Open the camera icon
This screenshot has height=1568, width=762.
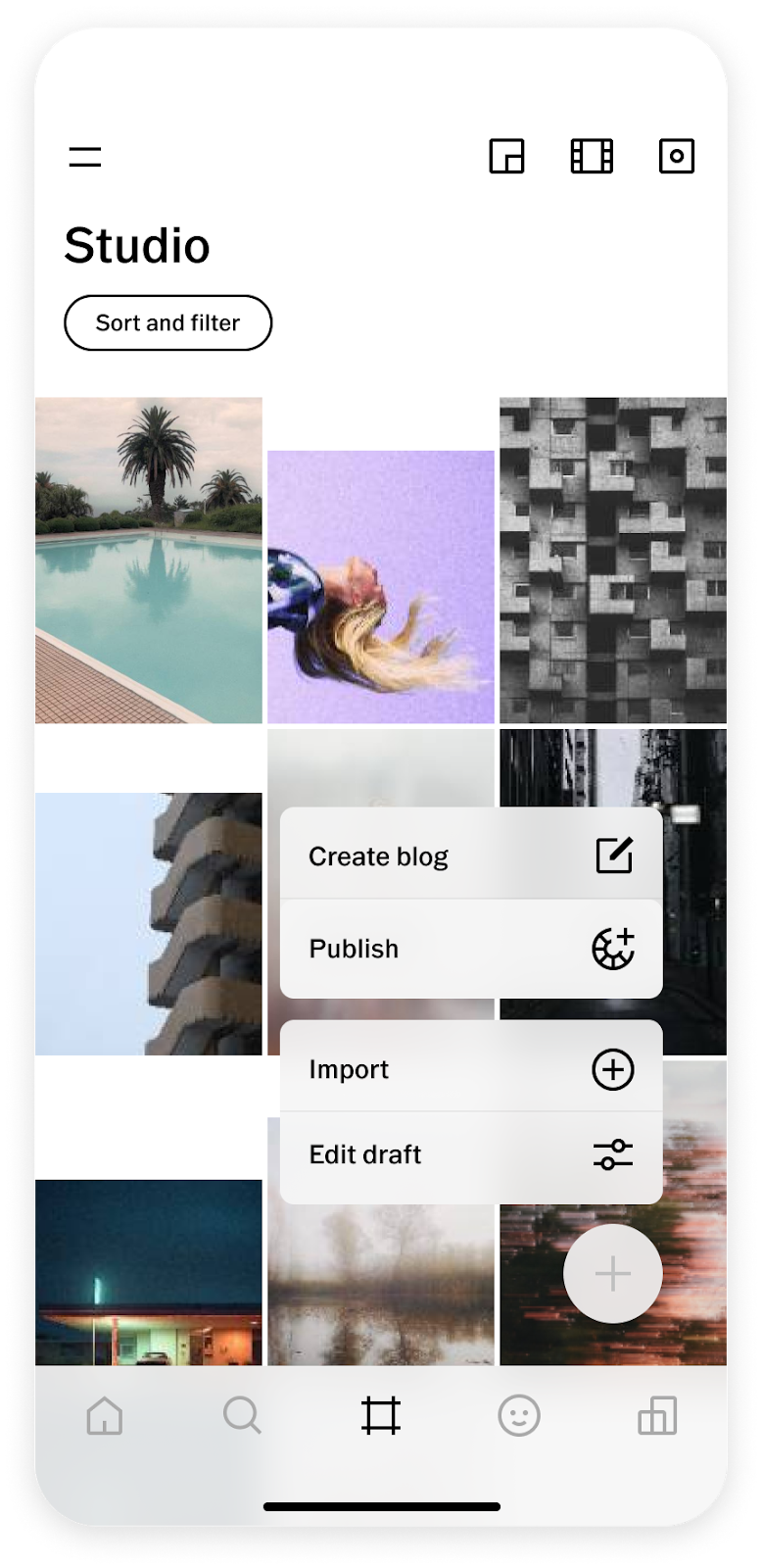(676, 156)
